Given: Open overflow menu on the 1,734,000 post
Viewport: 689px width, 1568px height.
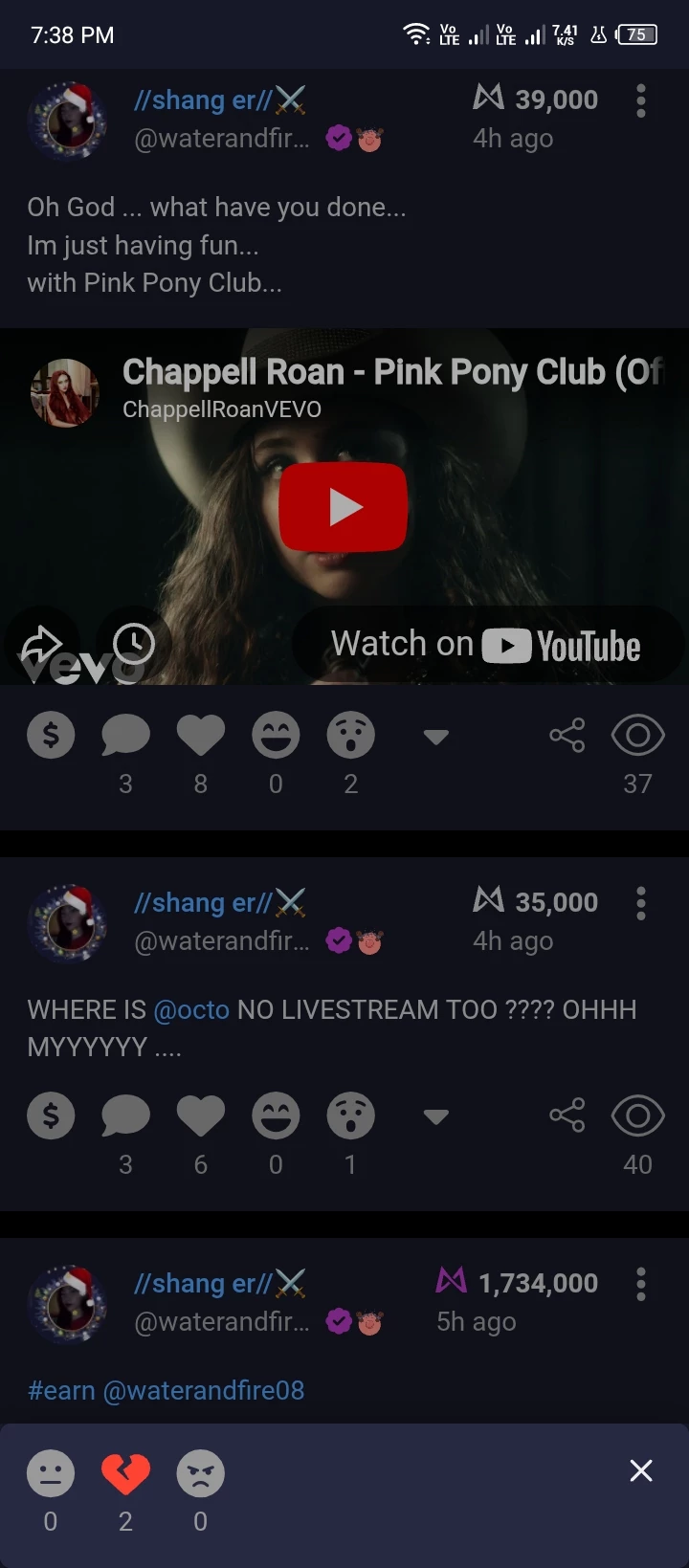Looking at the screenshot, I should coord(641,1284).
